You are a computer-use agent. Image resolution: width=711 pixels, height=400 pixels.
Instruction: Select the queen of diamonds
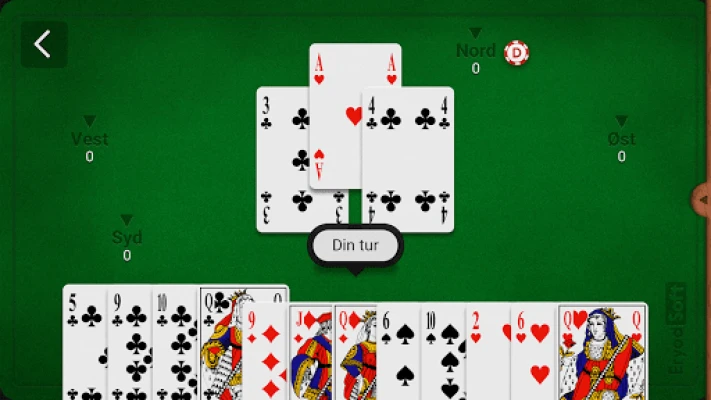point(355,355)
